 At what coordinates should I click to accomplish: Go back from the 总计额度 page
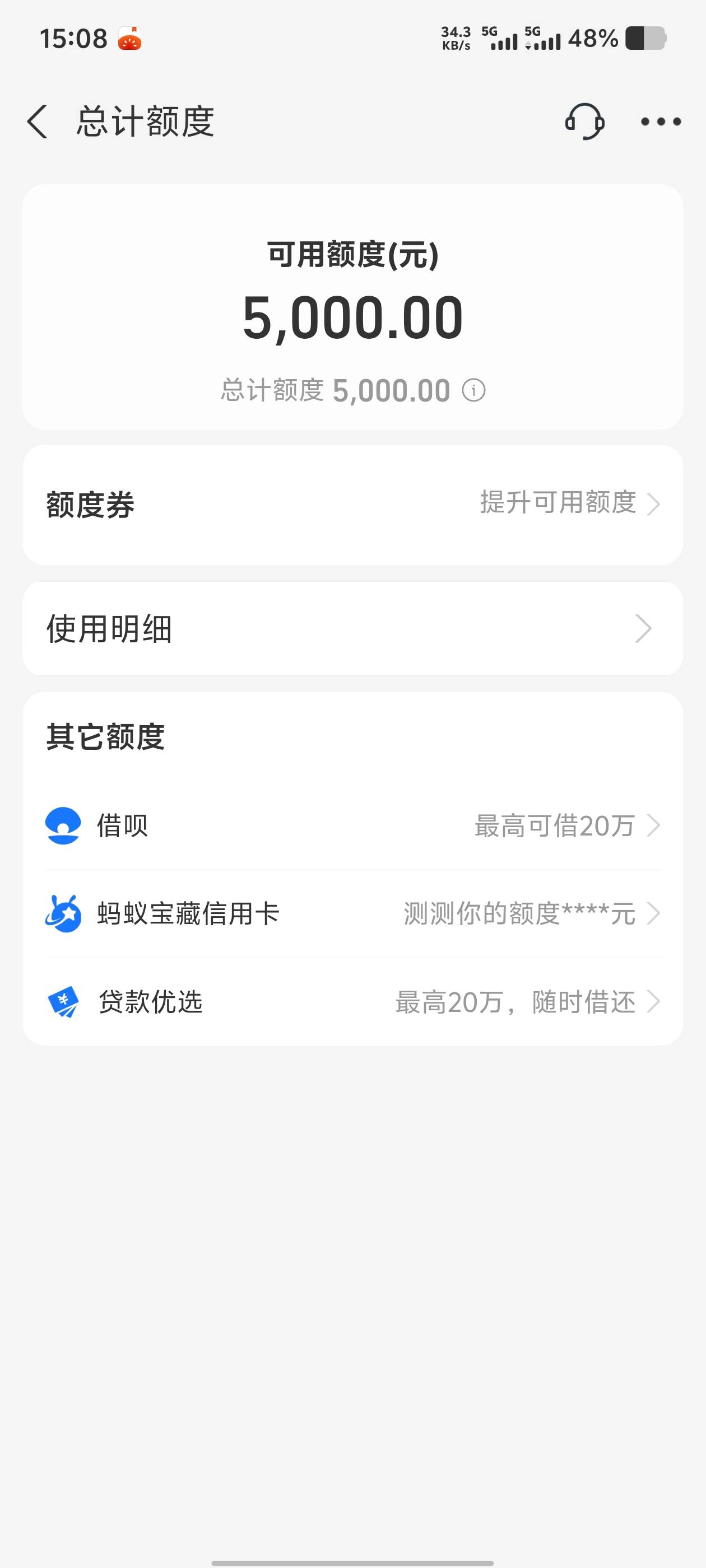[x=37, y=121]
